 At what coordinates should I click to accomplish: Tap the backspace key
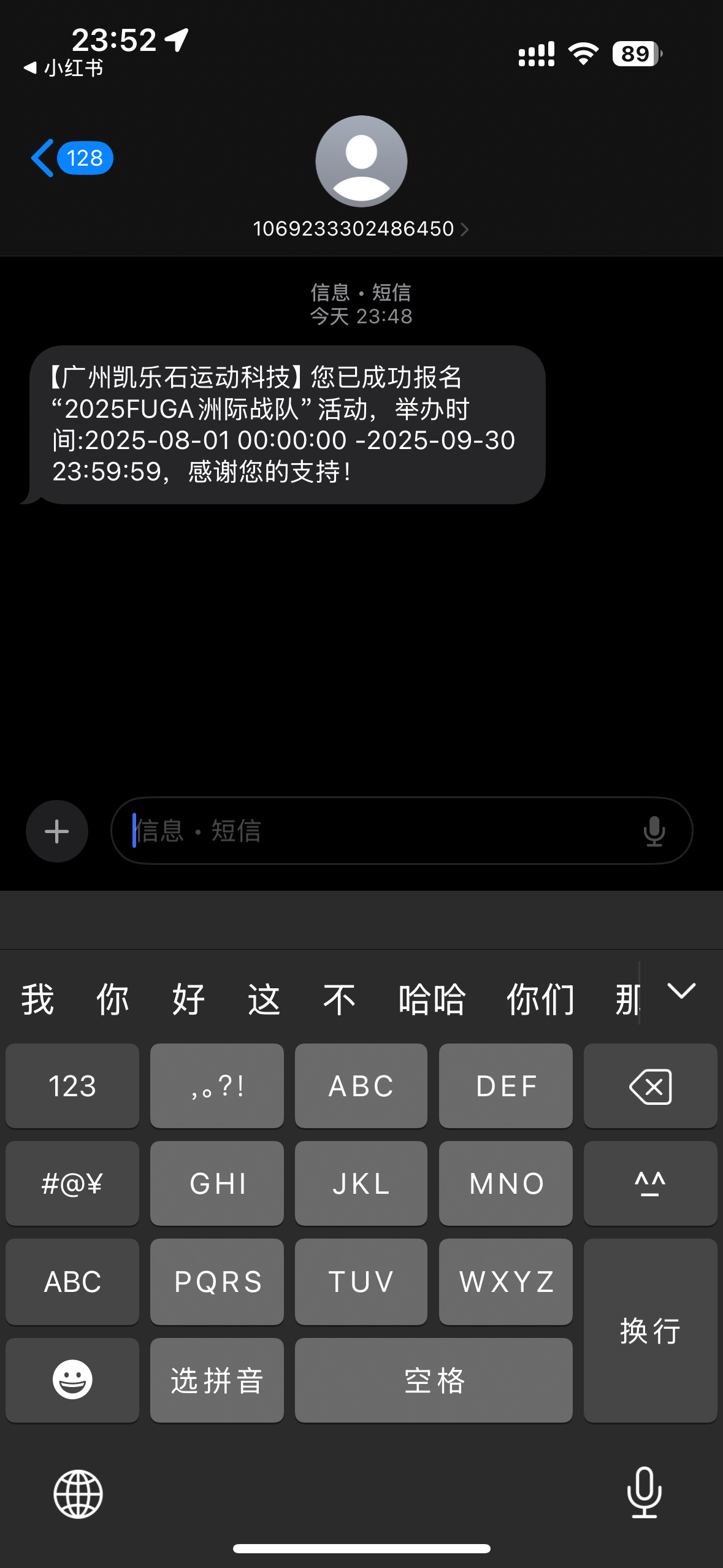(651, 1086)
